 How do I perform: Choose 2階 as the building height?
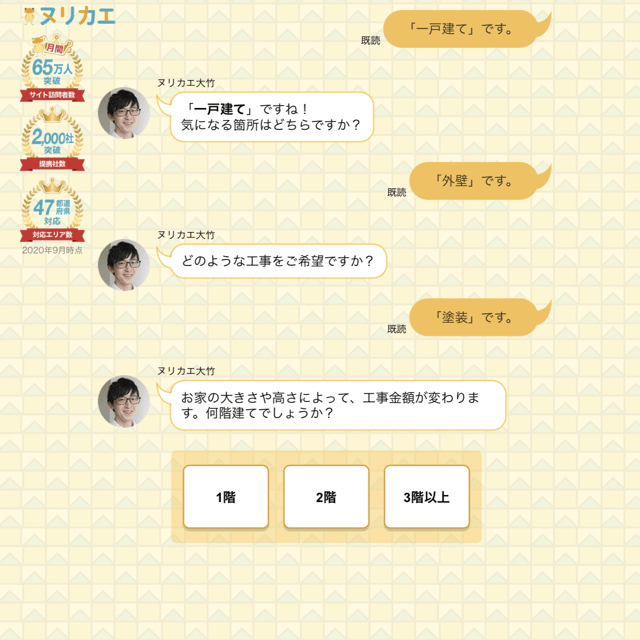pos(326,497)
